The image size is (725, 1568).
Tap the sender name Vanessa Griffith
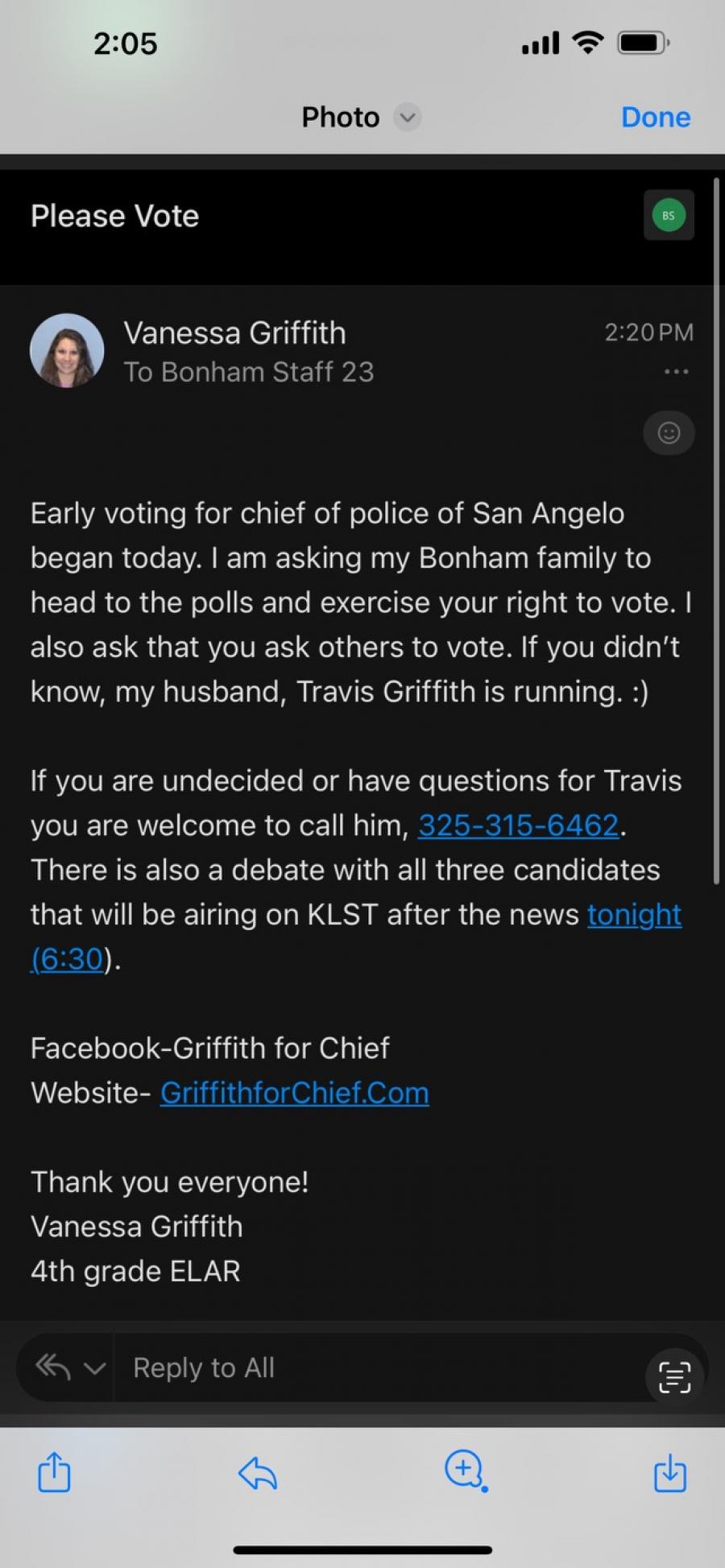coord(234,333)
